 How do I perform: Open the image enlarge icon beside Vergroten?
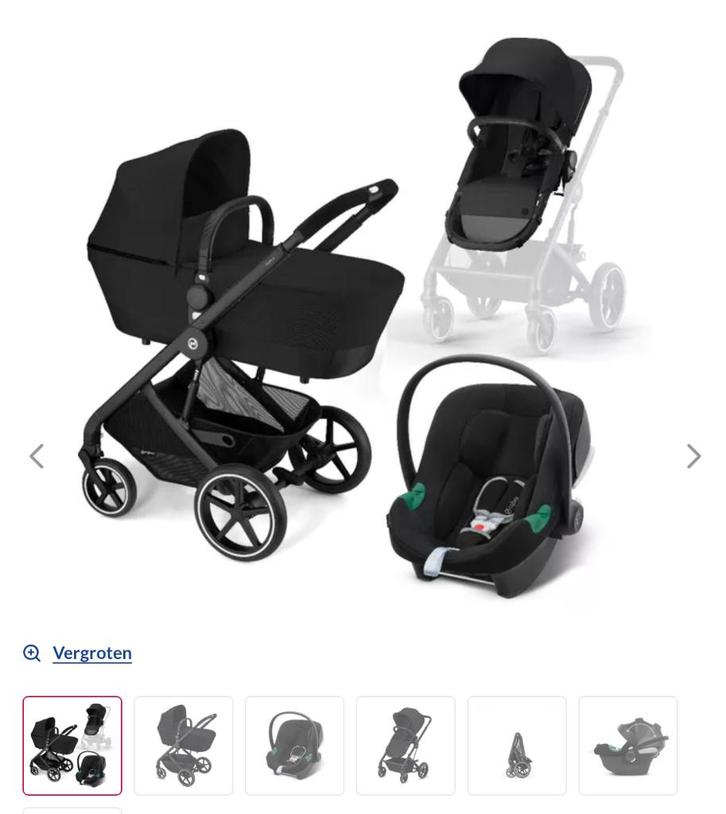[30, 652]
